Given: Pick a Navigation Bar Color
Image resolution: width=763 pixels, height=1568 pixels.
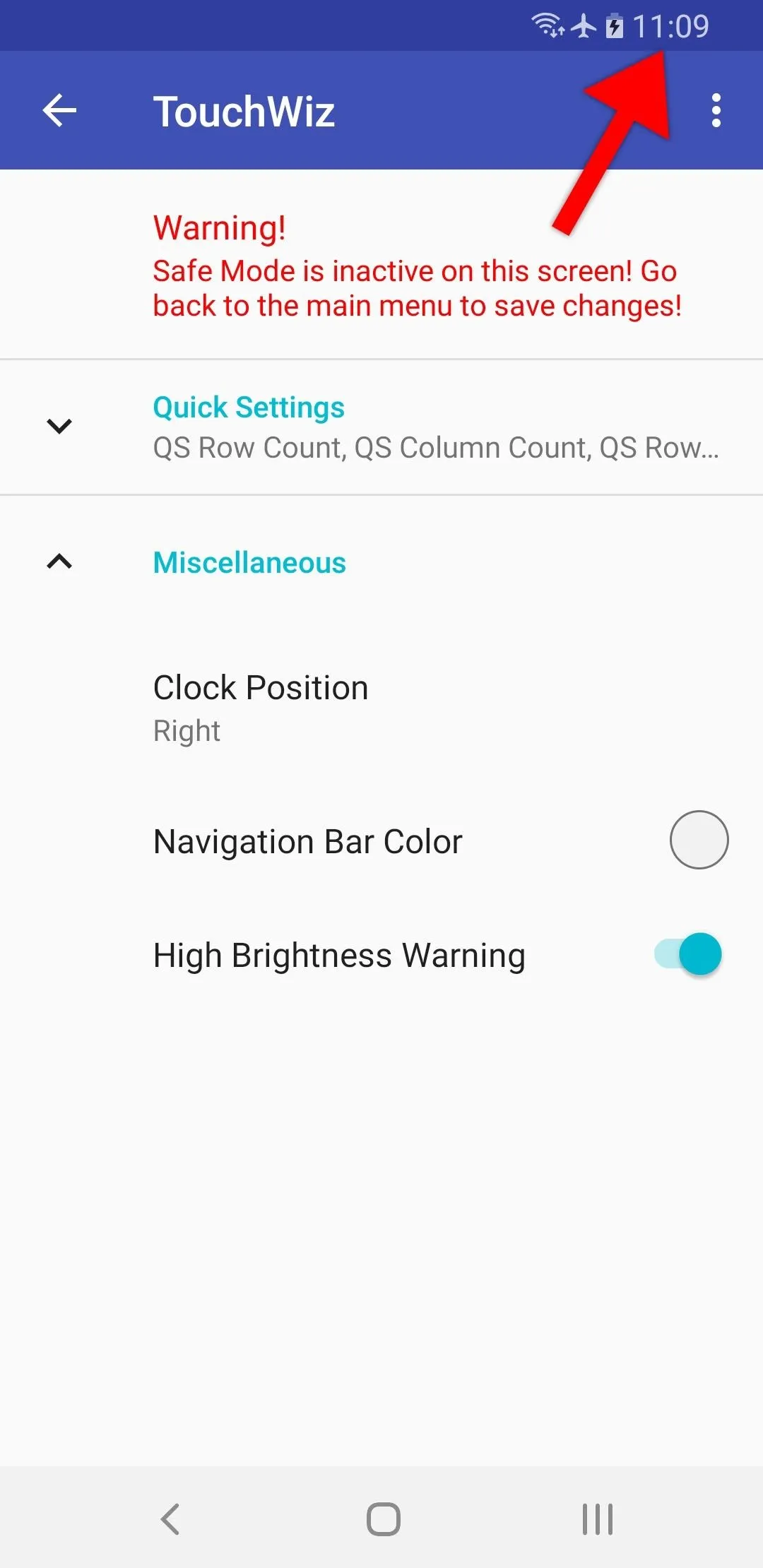Looking at the screenshot, I should pyautogui.click(x=381, y=841).
